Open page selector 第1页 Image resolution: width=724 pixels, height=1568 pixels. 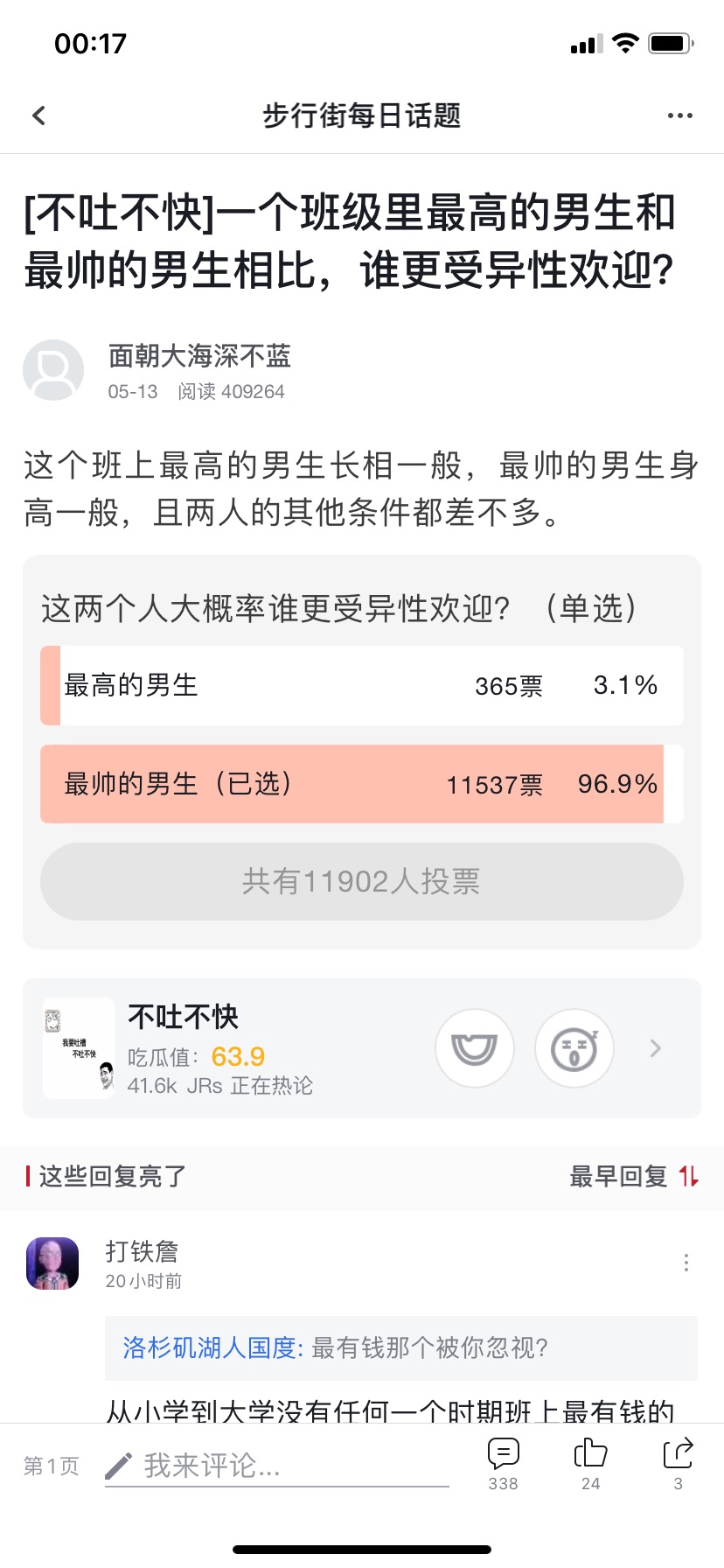coord(52,1466)
